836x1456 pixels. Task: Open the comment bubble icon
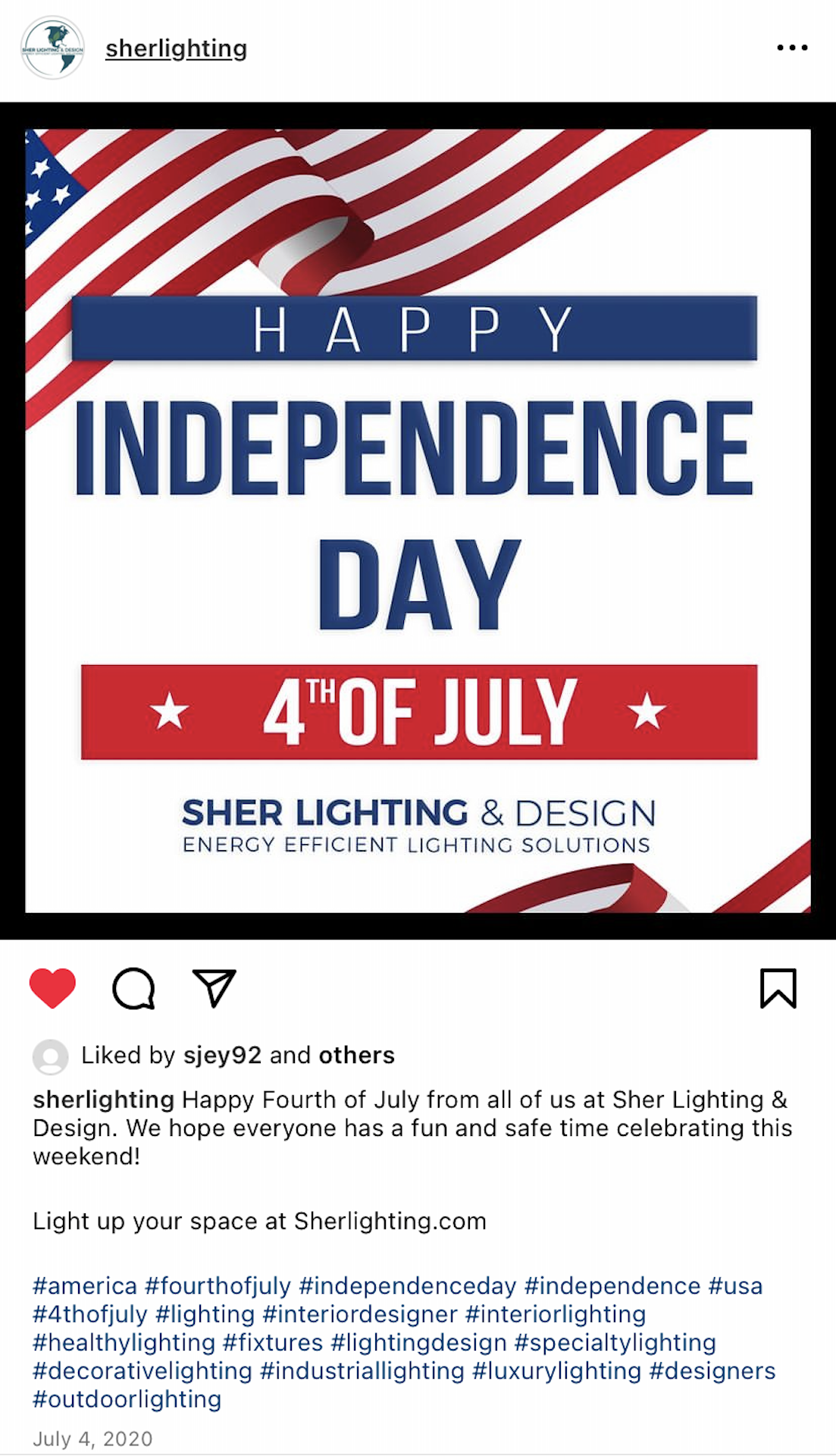click(133, 988)
